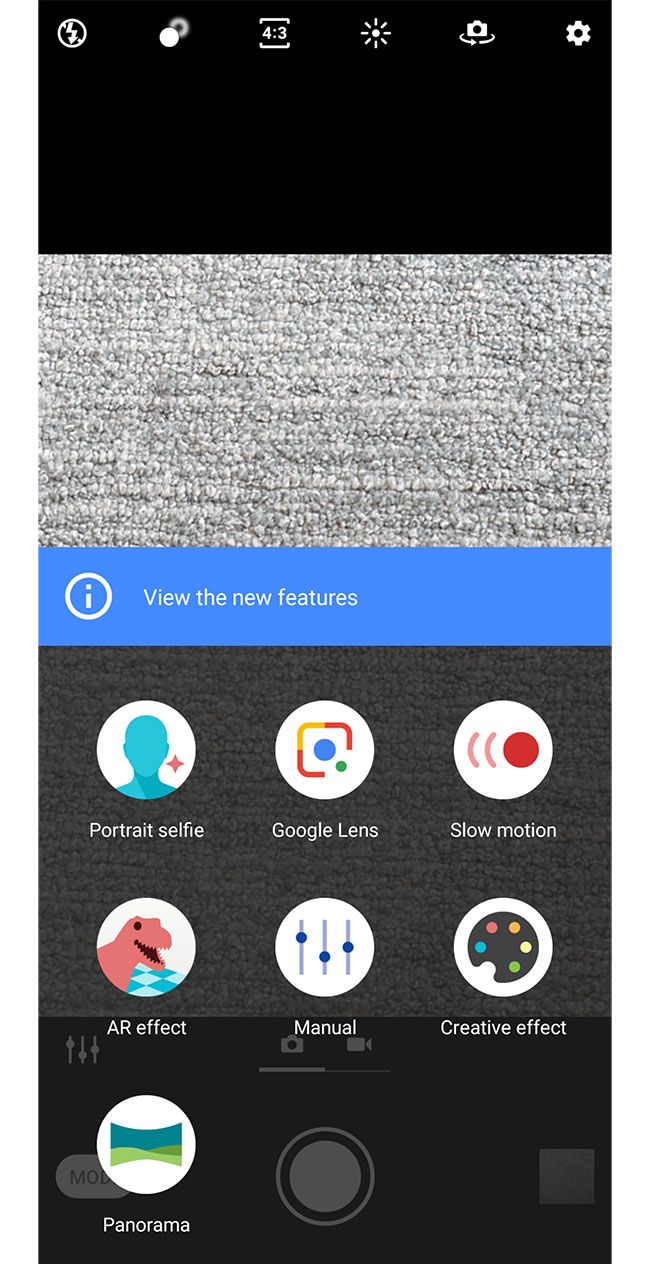Open camera settings gear
Image resolution: width=650 pixels, height=1264 pixels.
[x=578, y=34]
